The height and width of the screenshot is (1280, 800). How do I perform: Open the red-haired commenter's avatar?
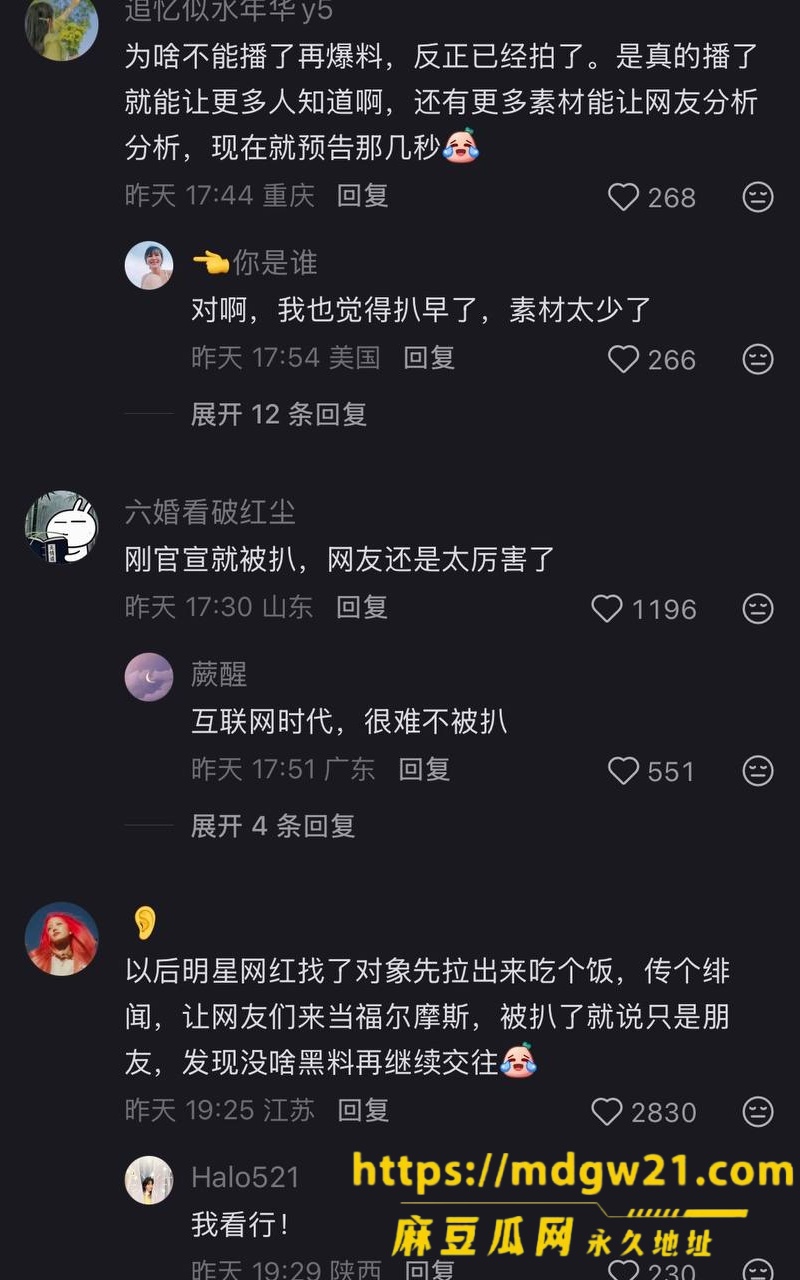coord(61,939)
